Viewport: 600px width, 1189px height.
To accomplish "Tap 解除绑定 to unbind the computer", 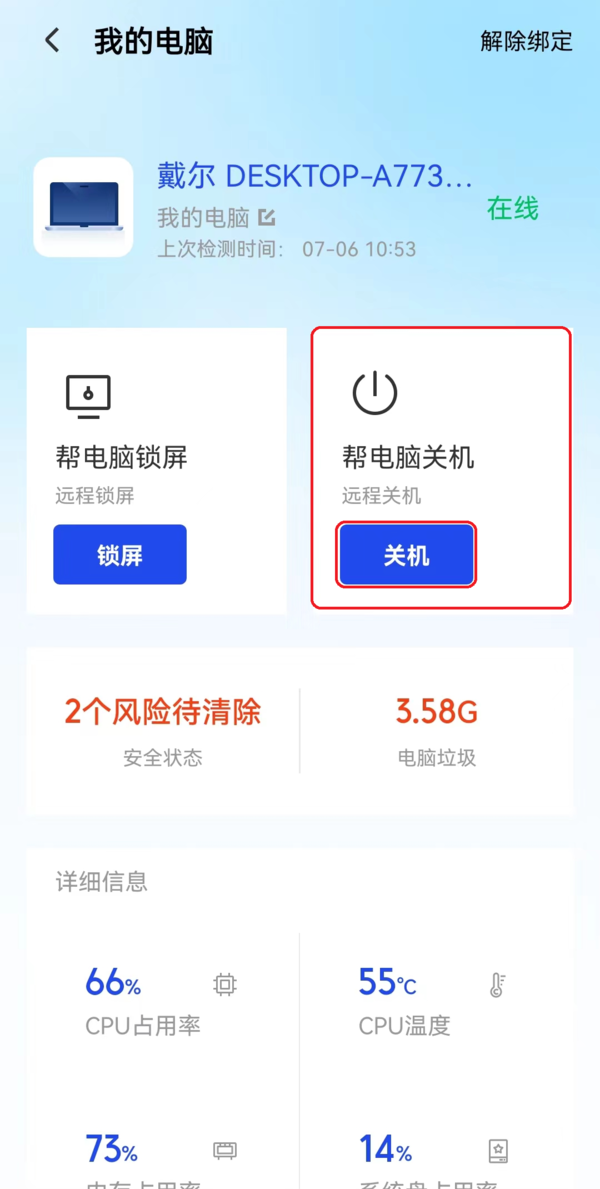I will click(526, 41).
